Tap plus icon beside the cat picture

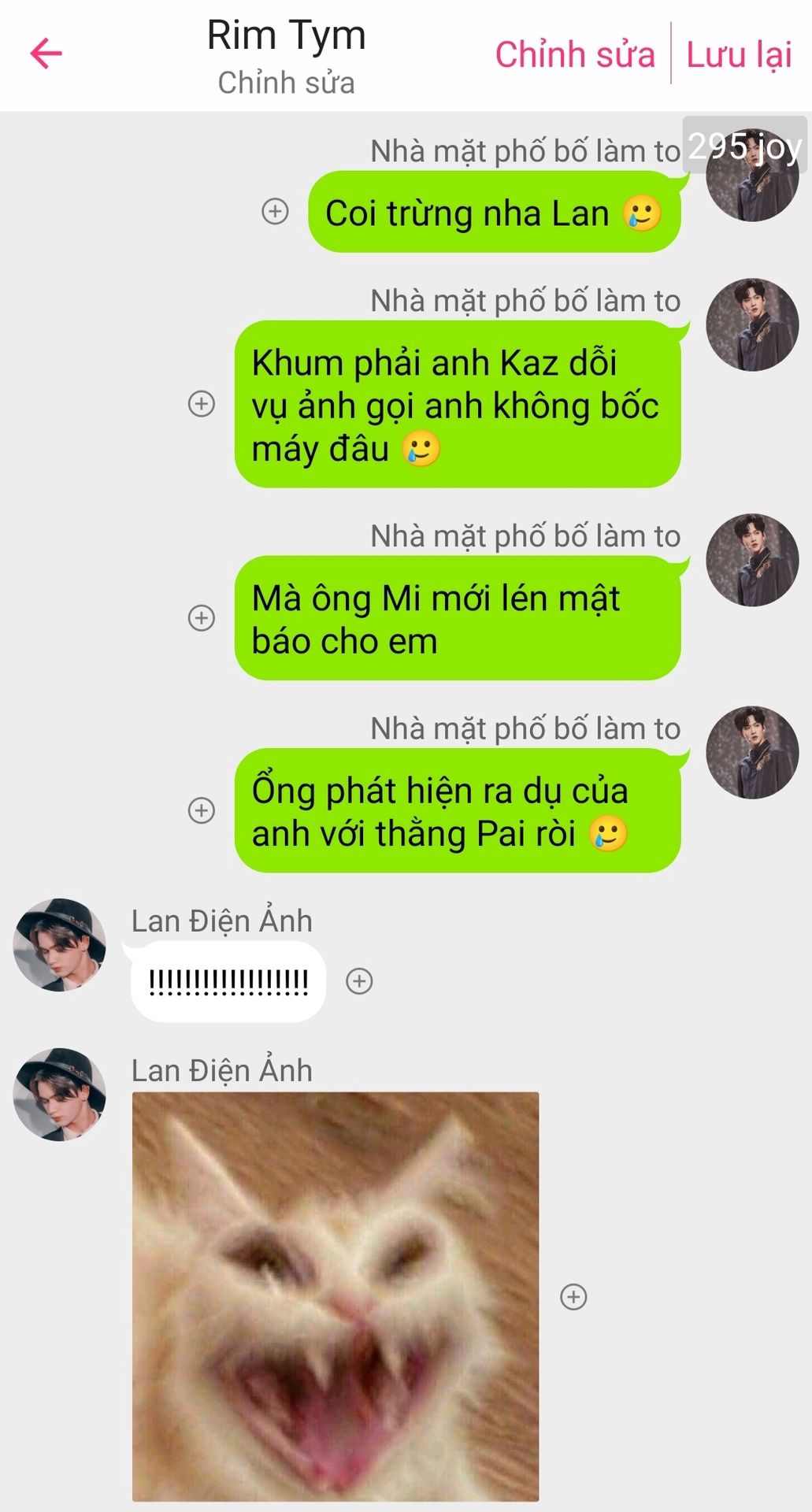(x=573, y=1296)
